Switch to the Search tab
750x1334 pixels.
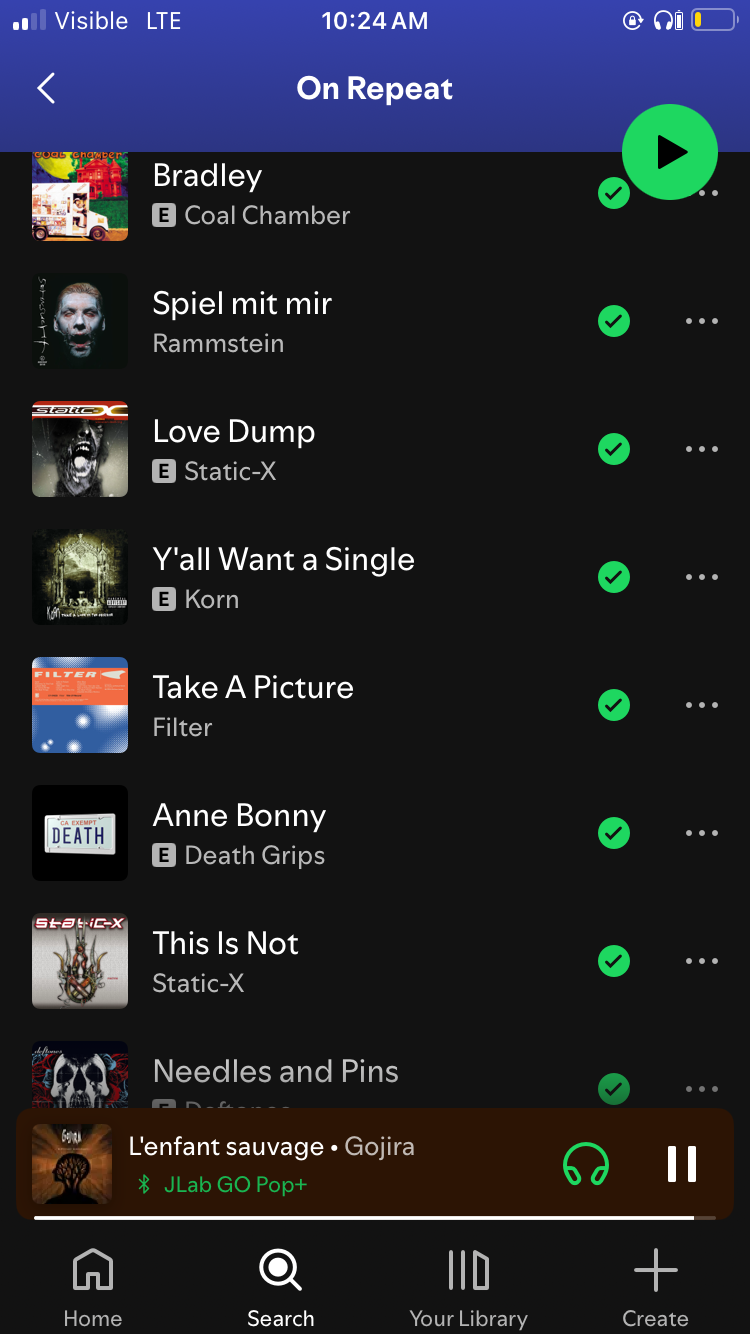pos(281,1286)
